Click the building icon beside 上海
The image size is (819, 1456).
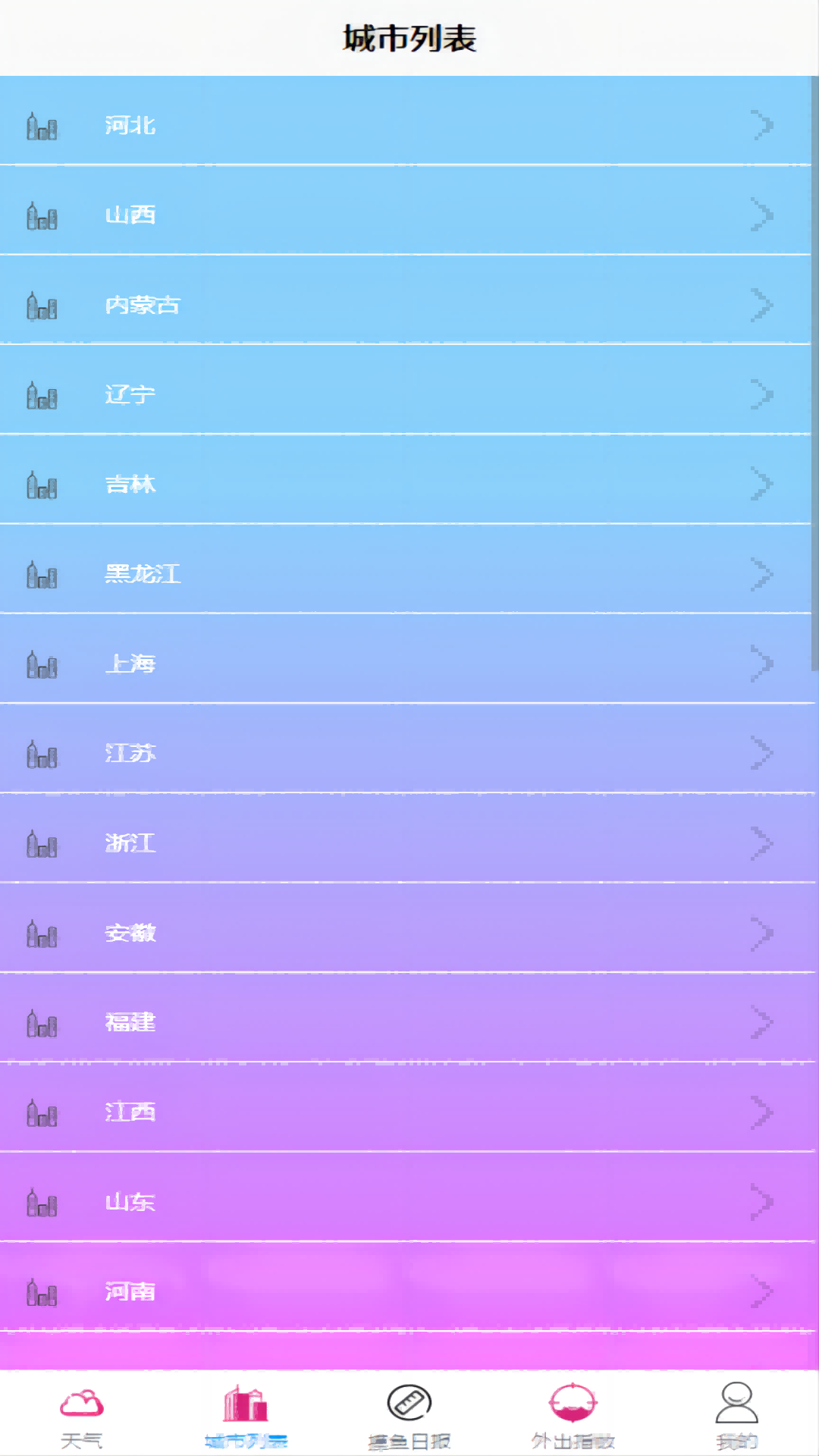click(x=42, y=664)
